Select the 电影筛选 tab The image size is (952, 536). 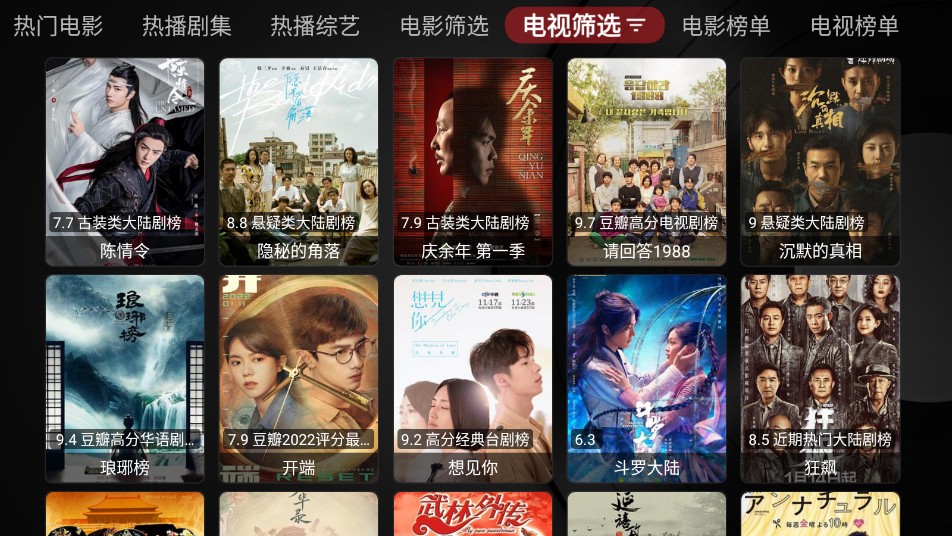(x=444, y=26)
